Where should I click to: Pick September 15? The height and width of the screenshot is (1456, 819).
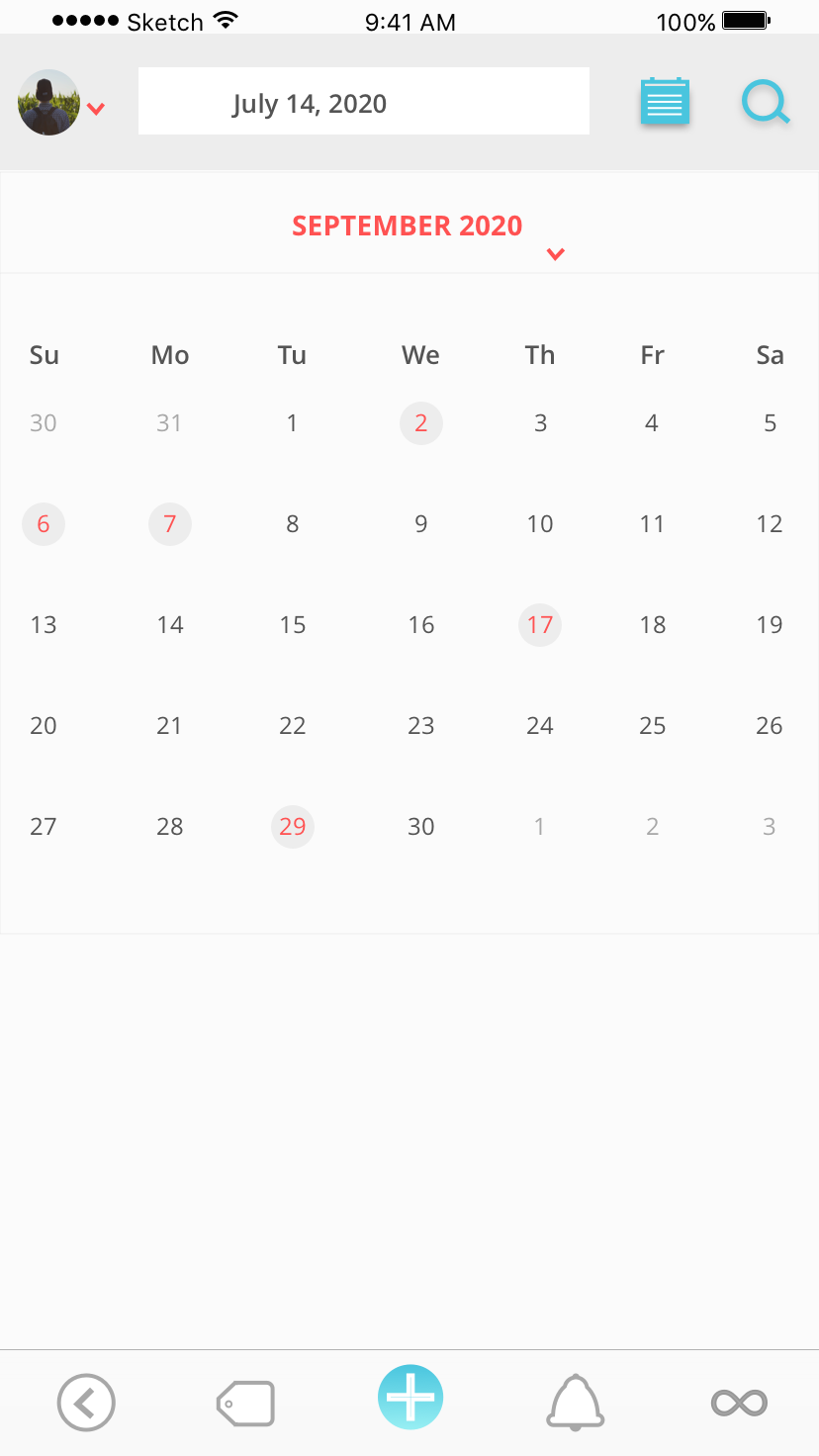[293, 625]
